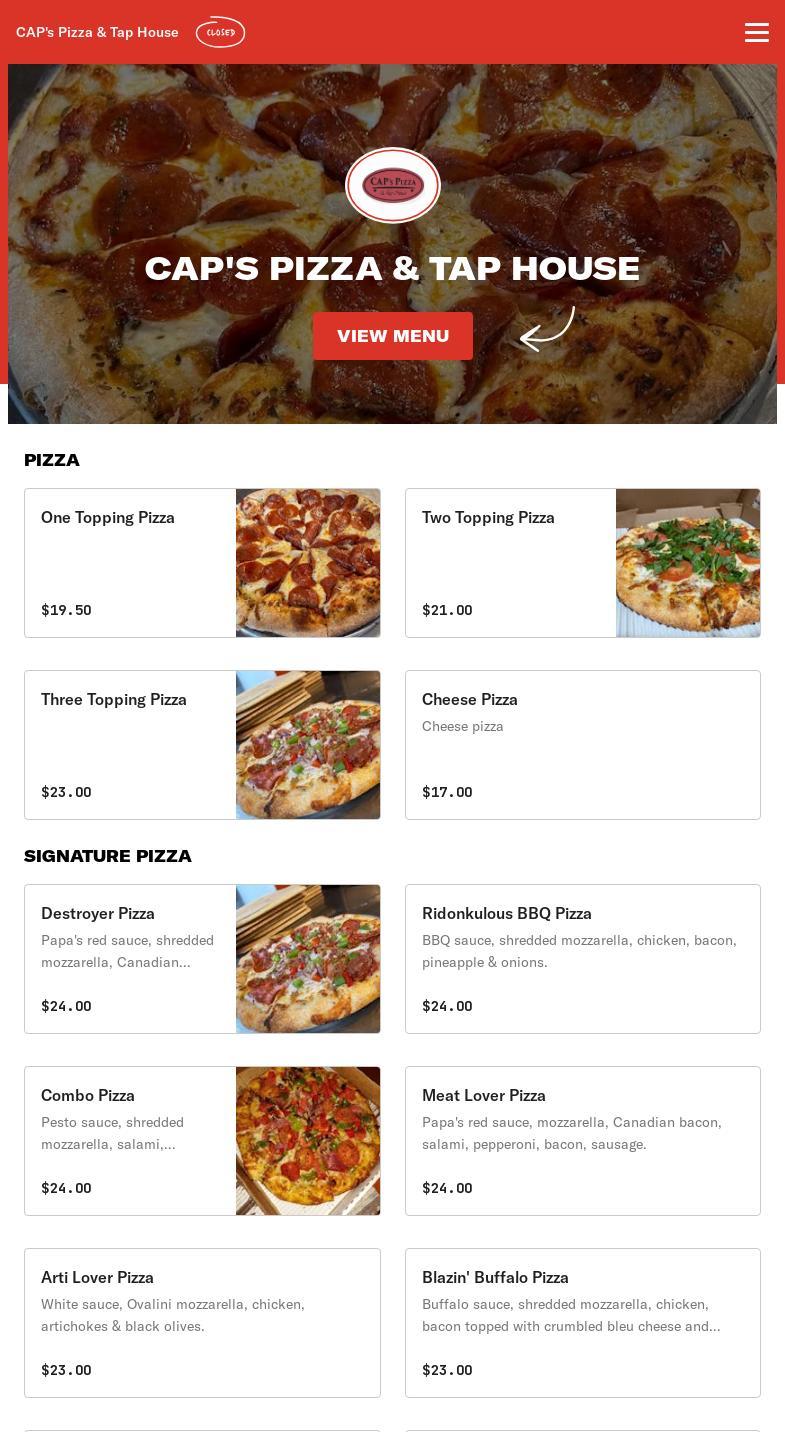
Task: Tap the VIEW MENU button
Action: pos(392,336)
